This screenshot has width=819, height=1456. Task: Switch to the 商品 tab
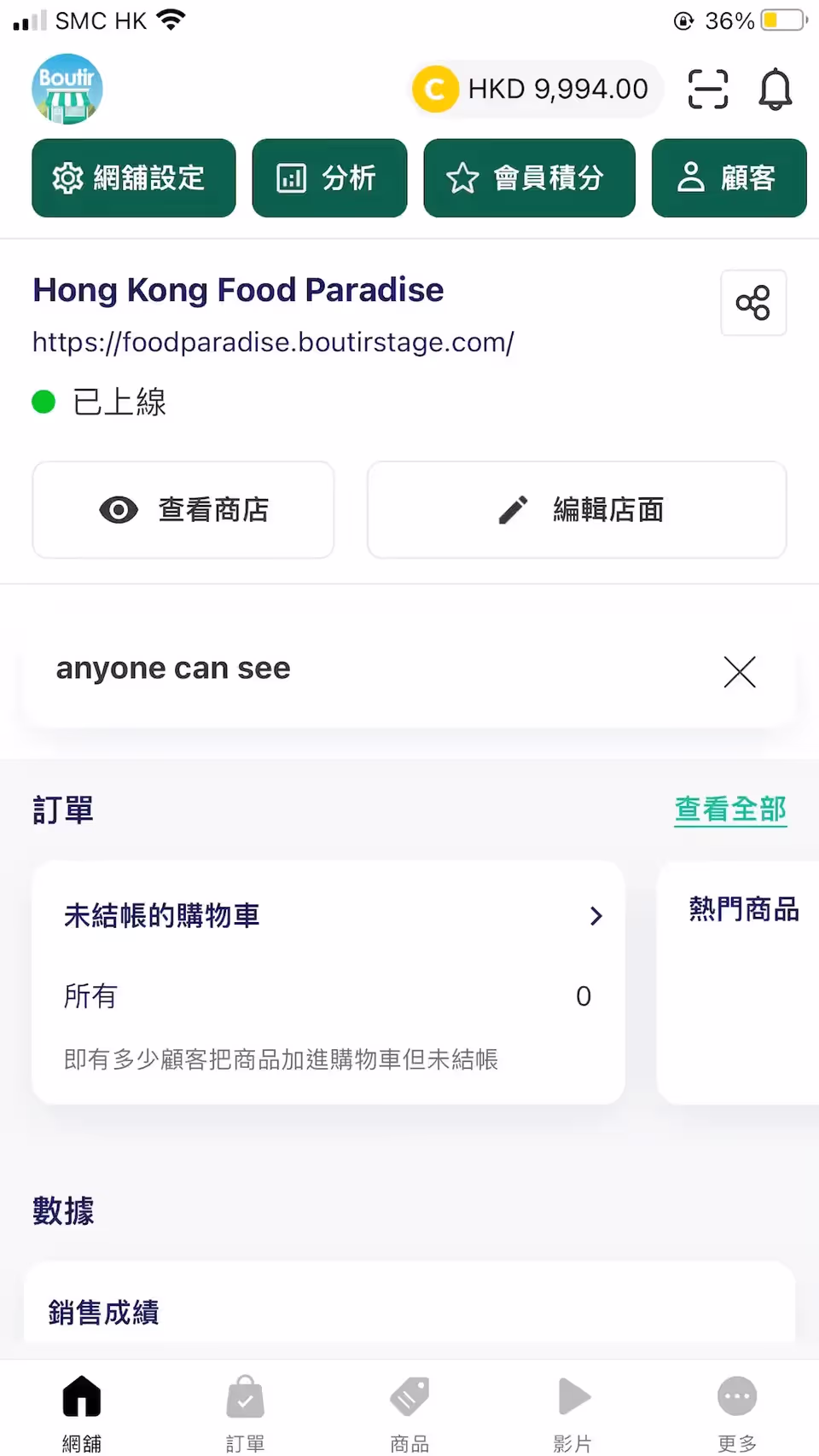(x=409, y=1412)
